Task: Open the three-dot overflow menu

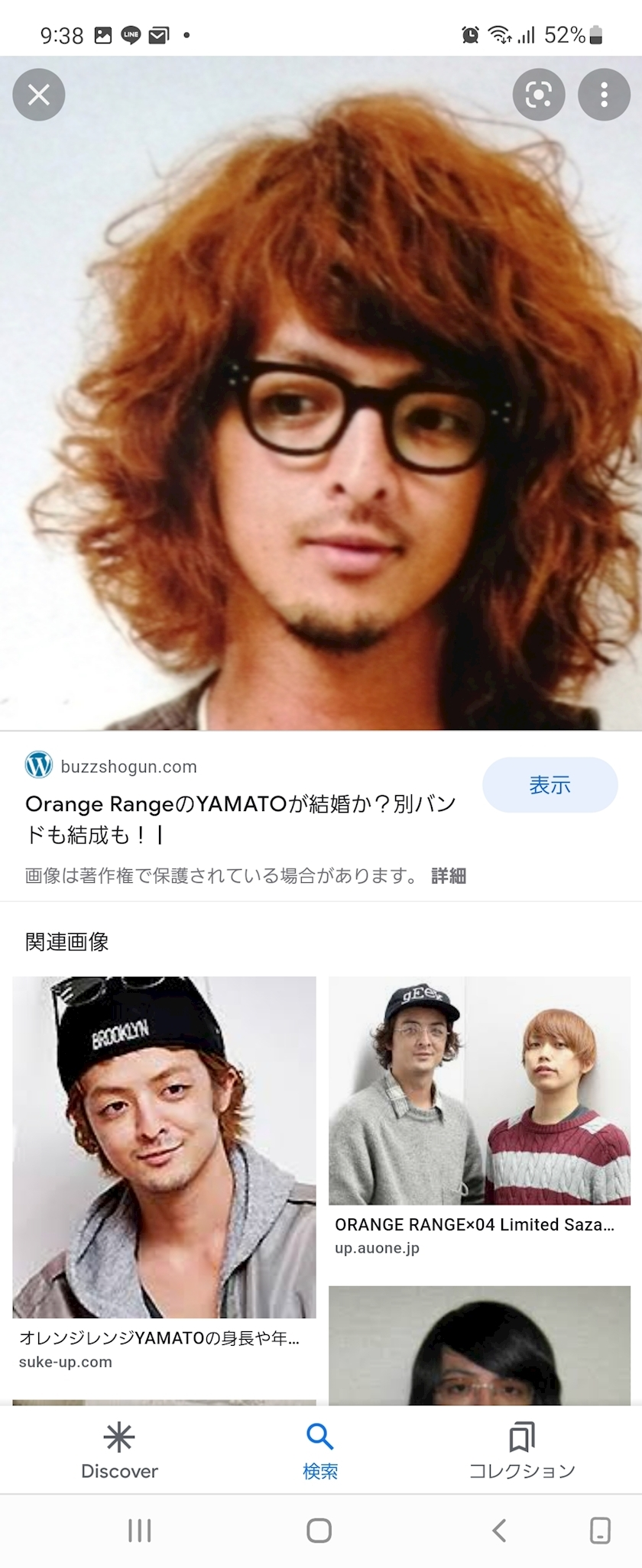Action: (604, 95)
